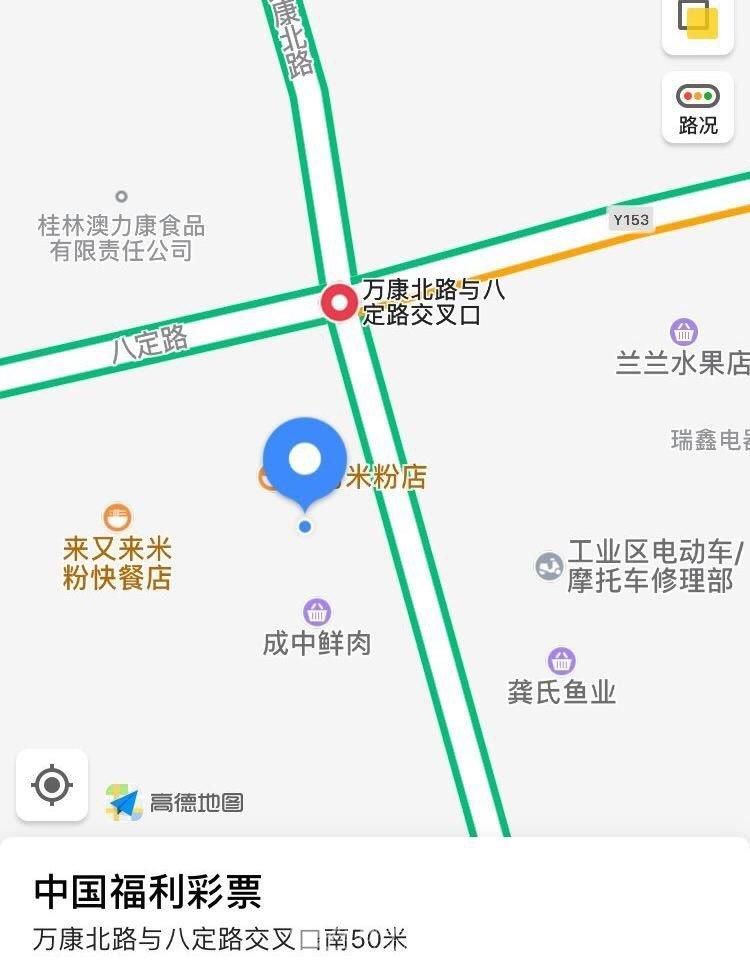Select the 成中鲜肉 store icon
750x960 pixels.
point(316,611)
